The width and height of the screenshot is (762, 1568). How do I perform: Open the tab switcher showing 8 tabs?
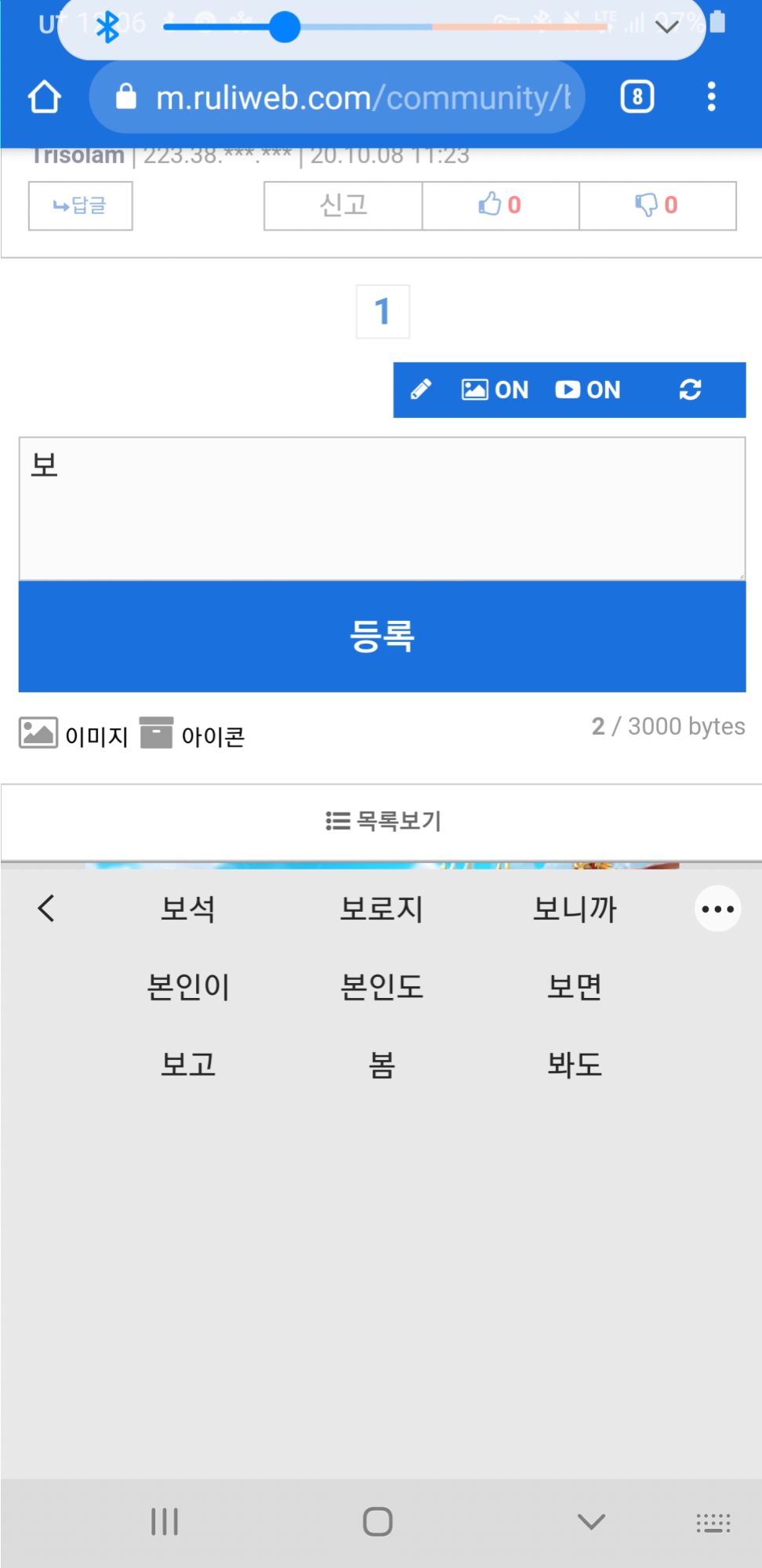(x=637, y=97)
